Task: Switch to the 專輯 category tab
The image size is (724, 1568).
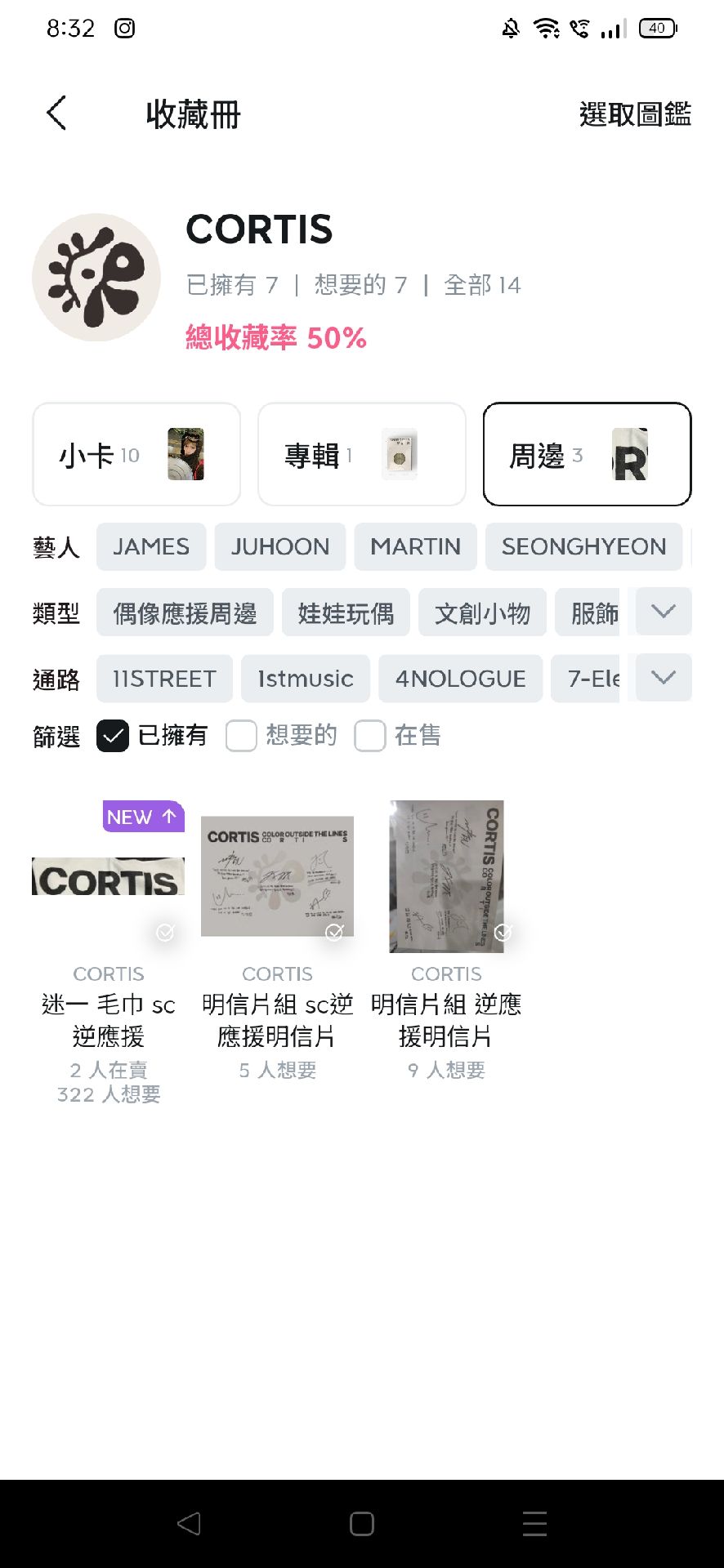Action: coord(361,454)
